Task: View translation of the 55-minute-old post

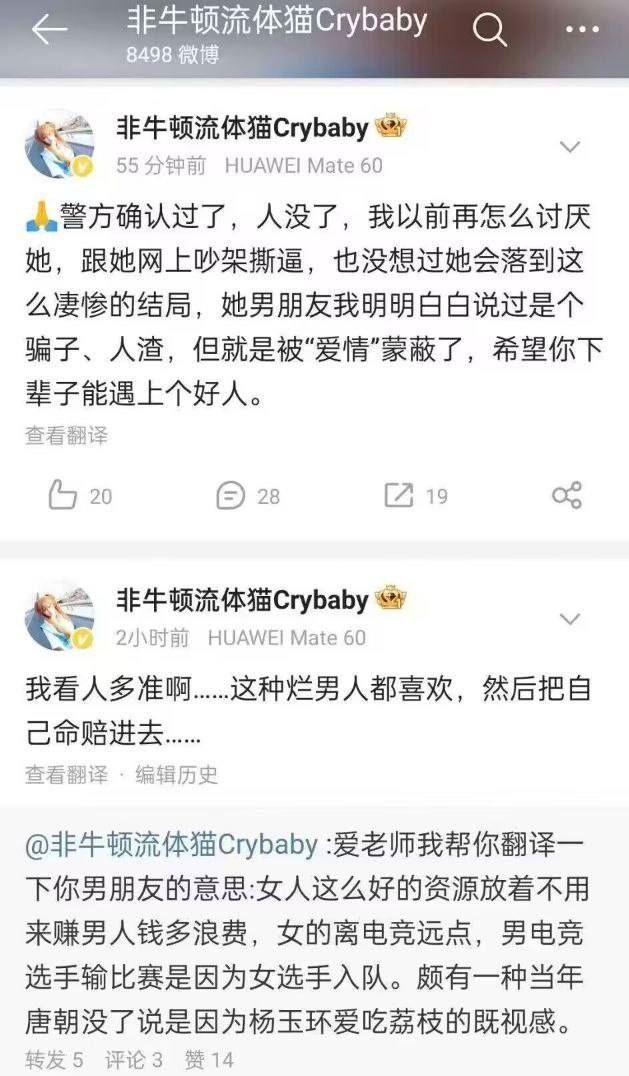Action: 66,435
